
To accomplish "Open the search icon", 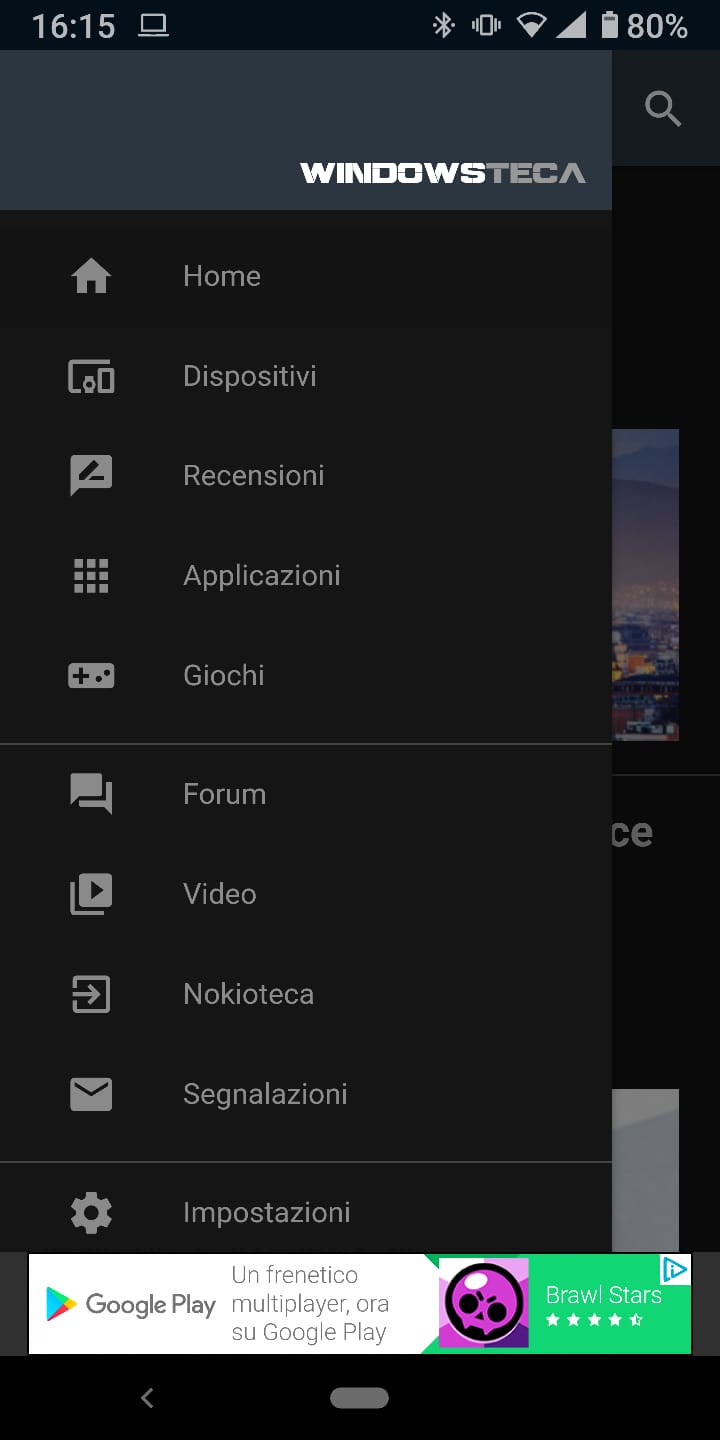I will point(663,108).
